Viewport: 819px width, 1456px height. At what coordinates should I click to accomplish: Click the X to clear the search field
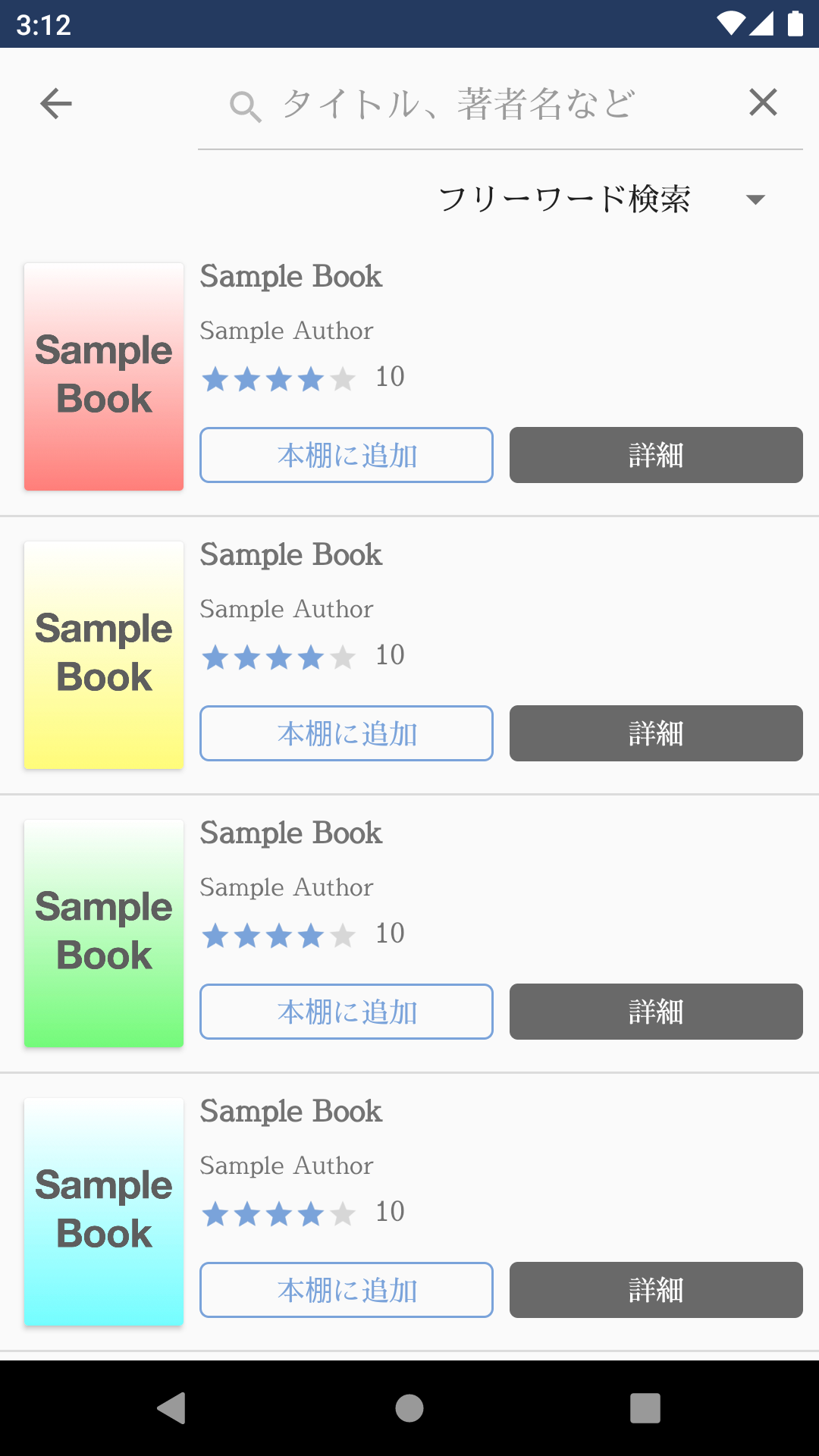(762, 102)
